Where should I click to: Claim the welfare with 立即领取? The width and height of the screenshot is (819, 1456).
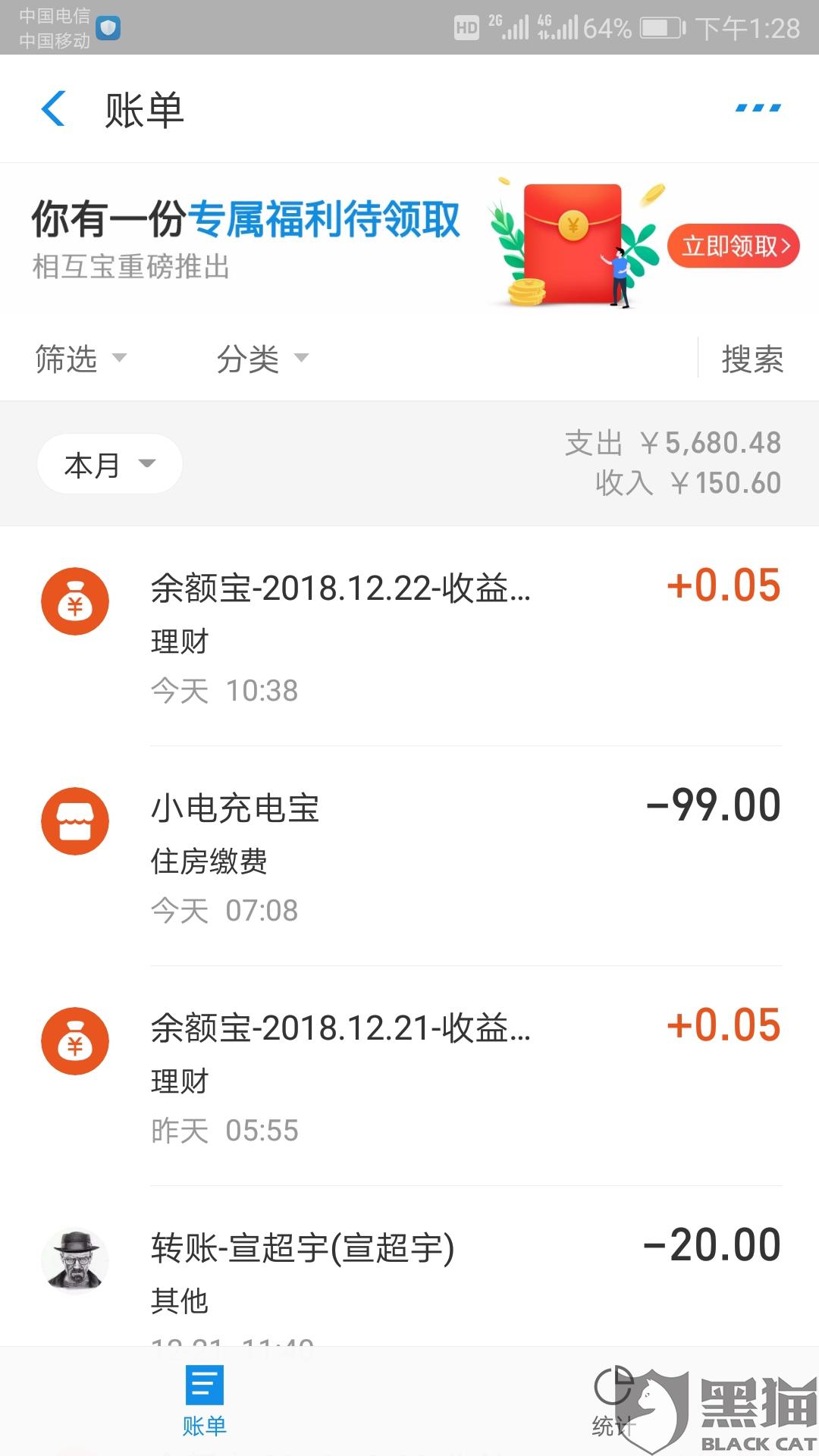[733, 246]
